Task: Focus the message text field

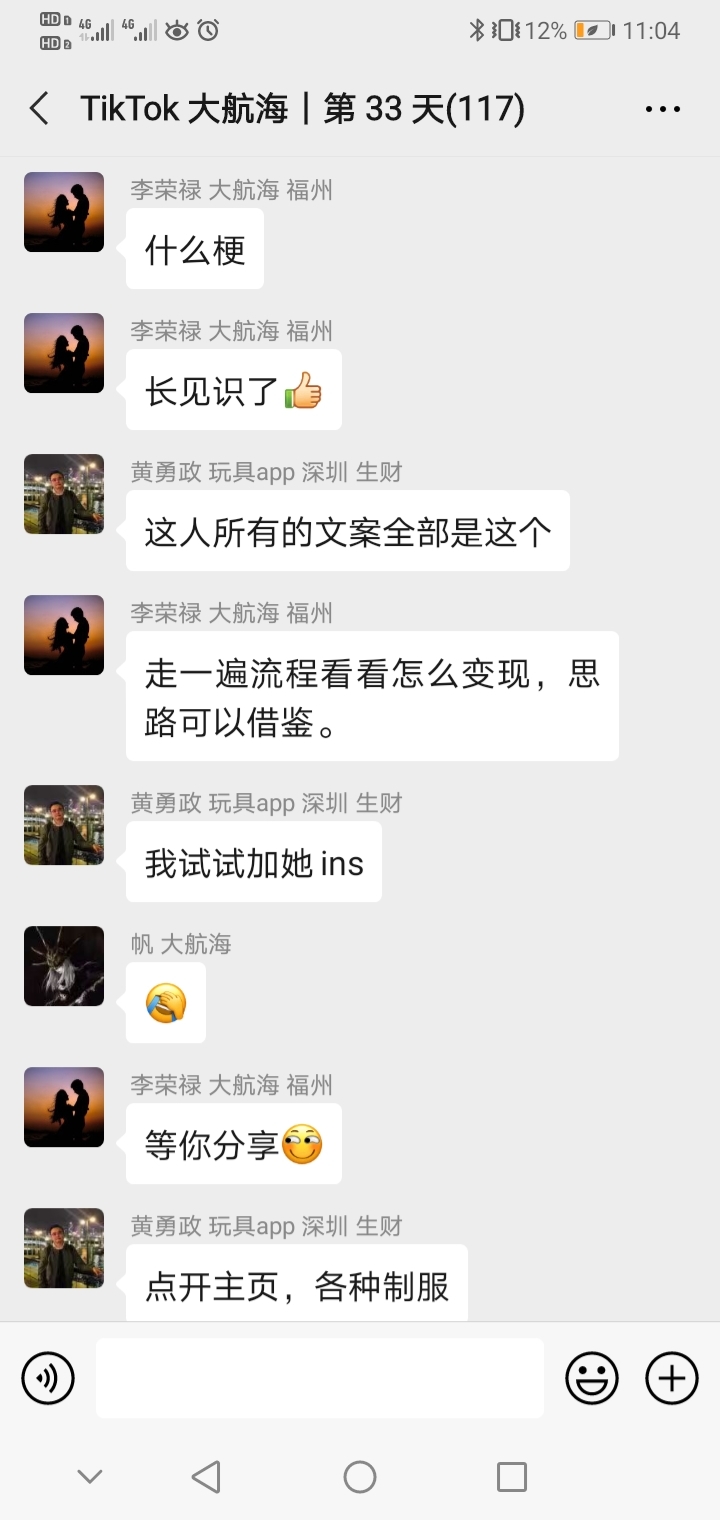Action: (320, 1378)
